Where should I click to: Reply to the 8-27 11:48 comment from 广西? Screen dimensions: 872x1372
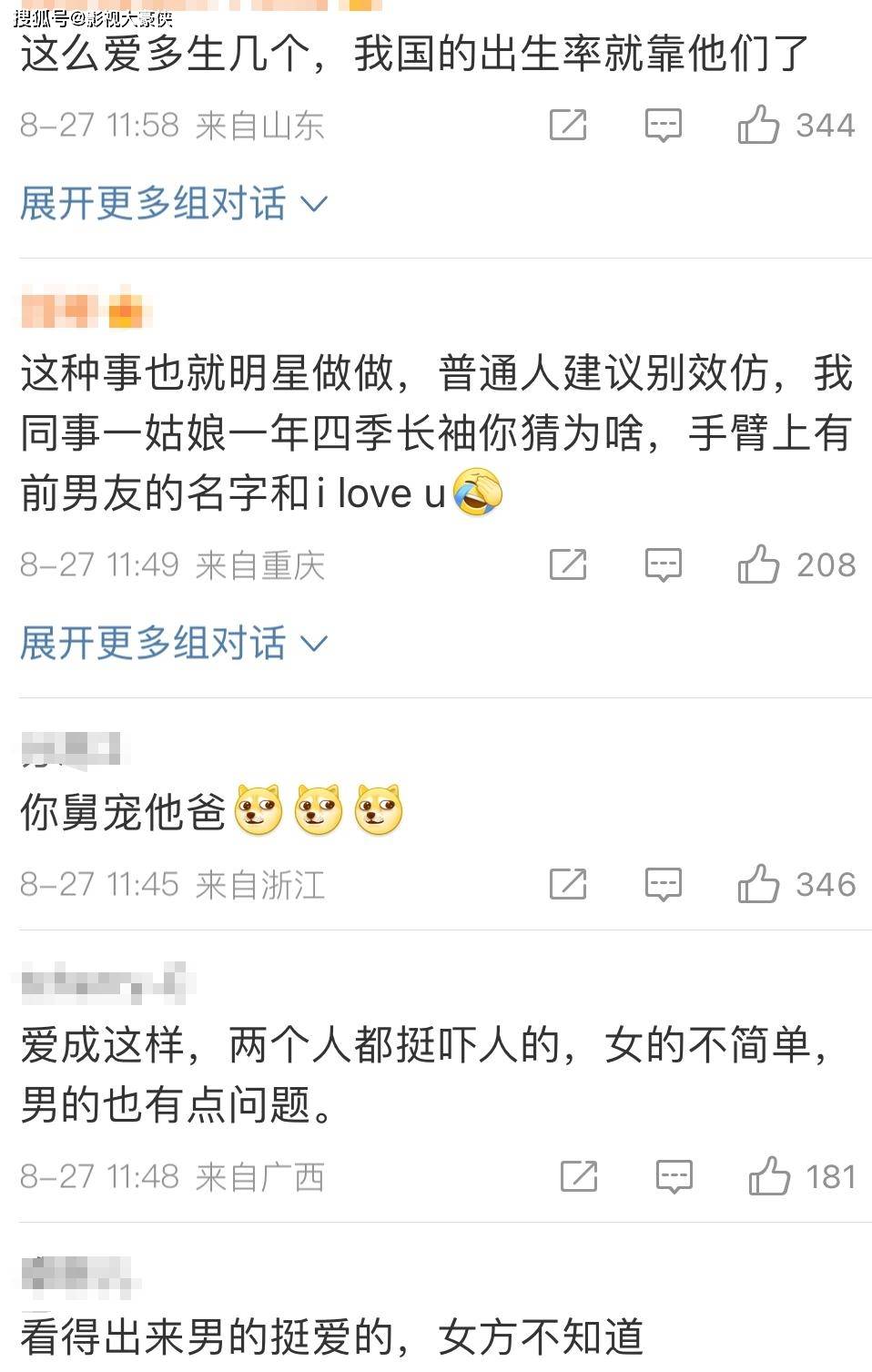(x=674, y=1175)
